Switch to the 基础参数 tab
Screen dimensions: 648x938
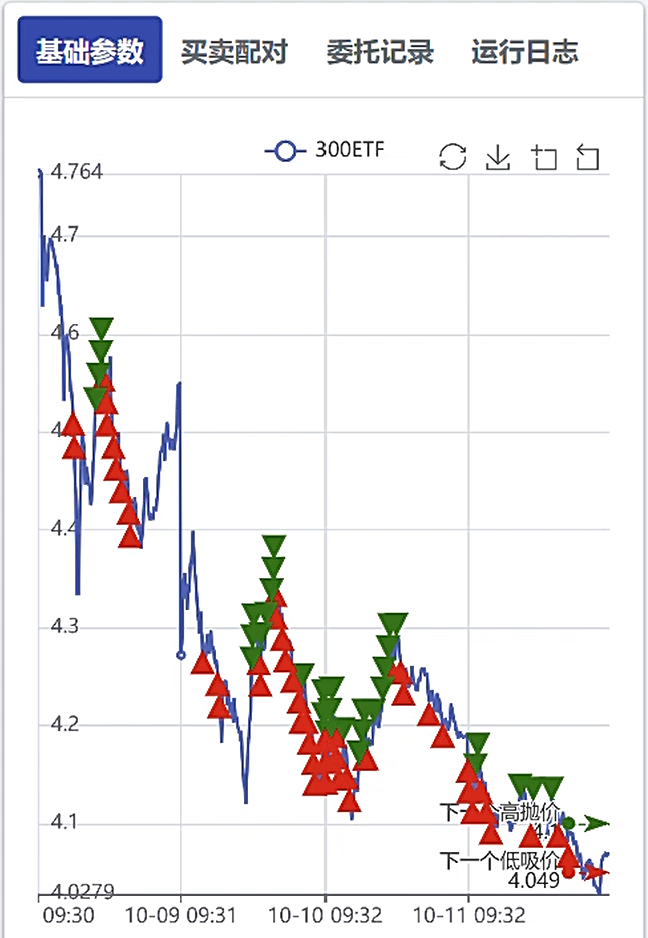pyautogui.click(x=90, y=51)
